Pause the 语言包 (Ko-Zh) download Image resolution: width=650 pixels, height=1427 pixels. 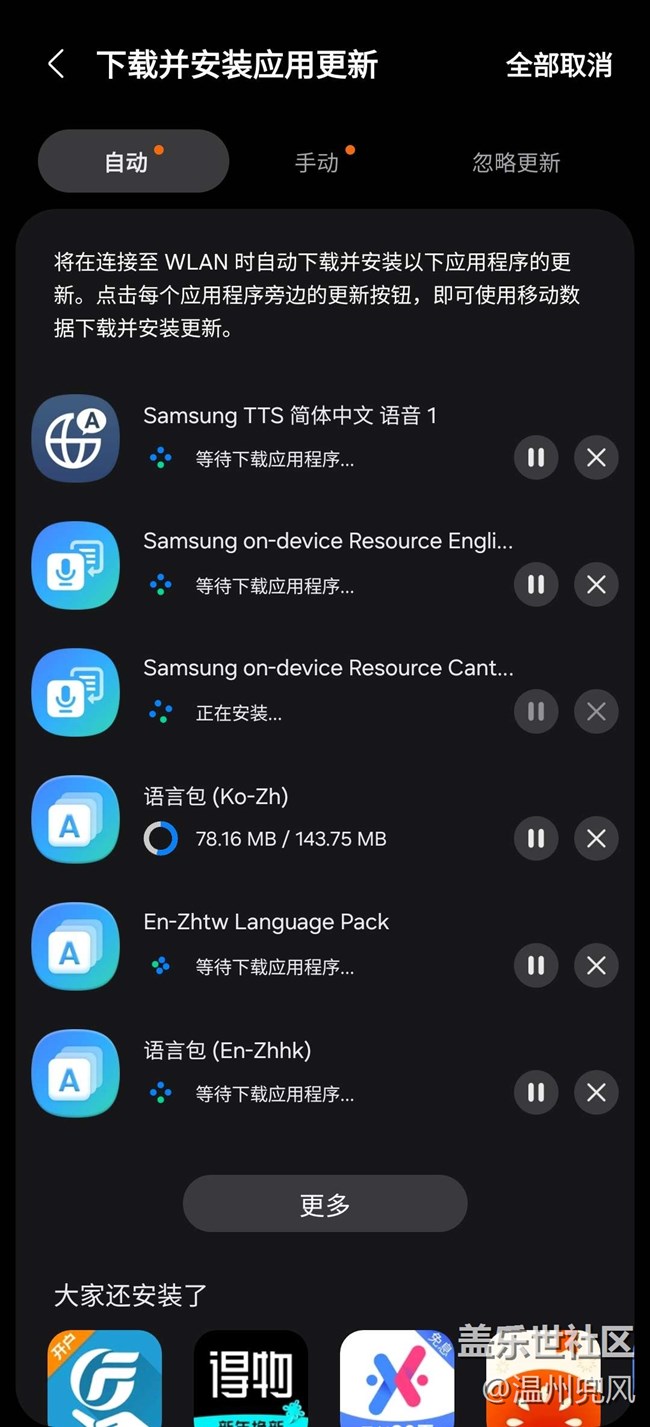coord(536,838)
